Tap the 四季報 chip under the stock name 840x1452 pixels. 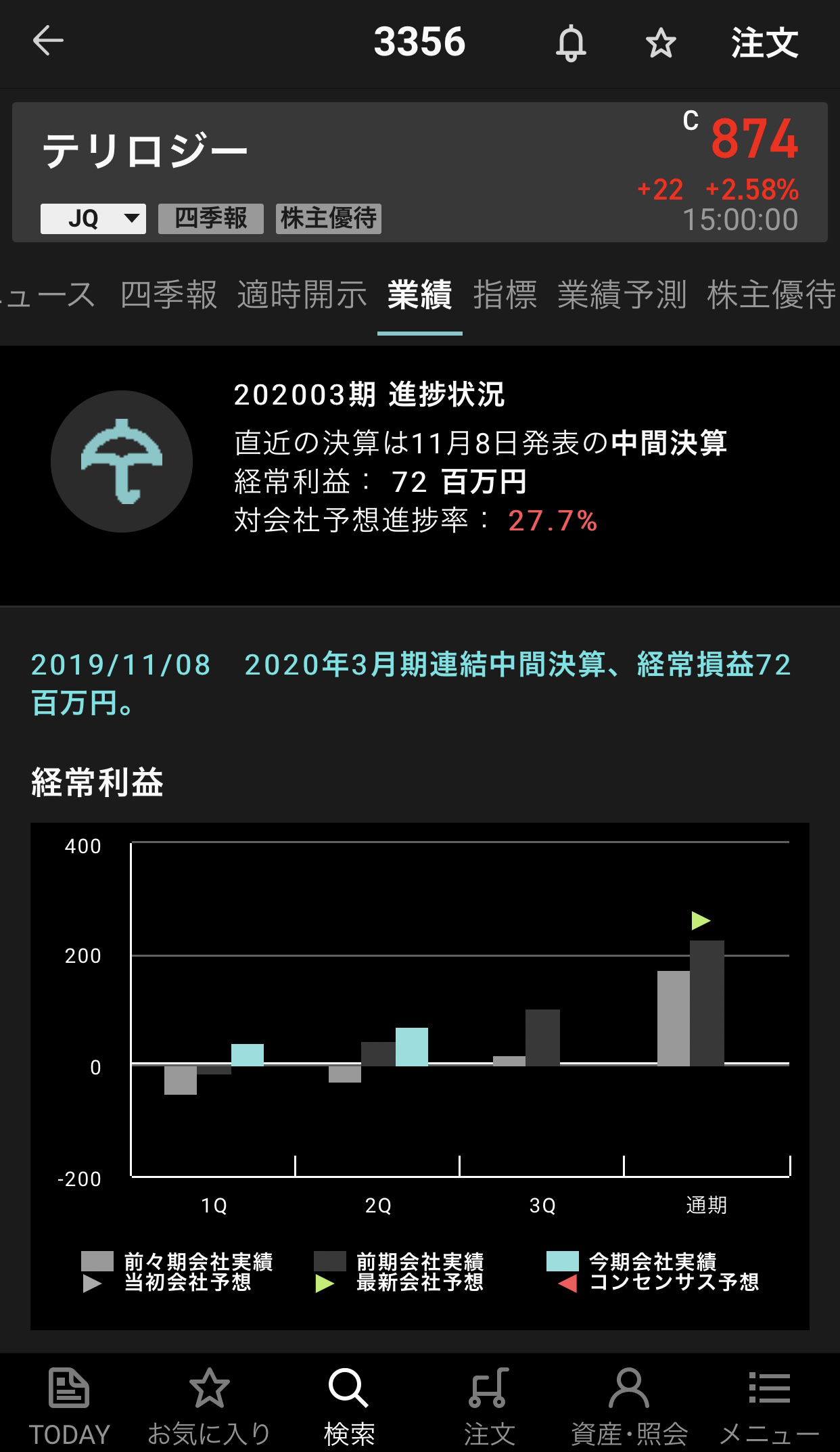pyautogui.click(x=211, y=219)
